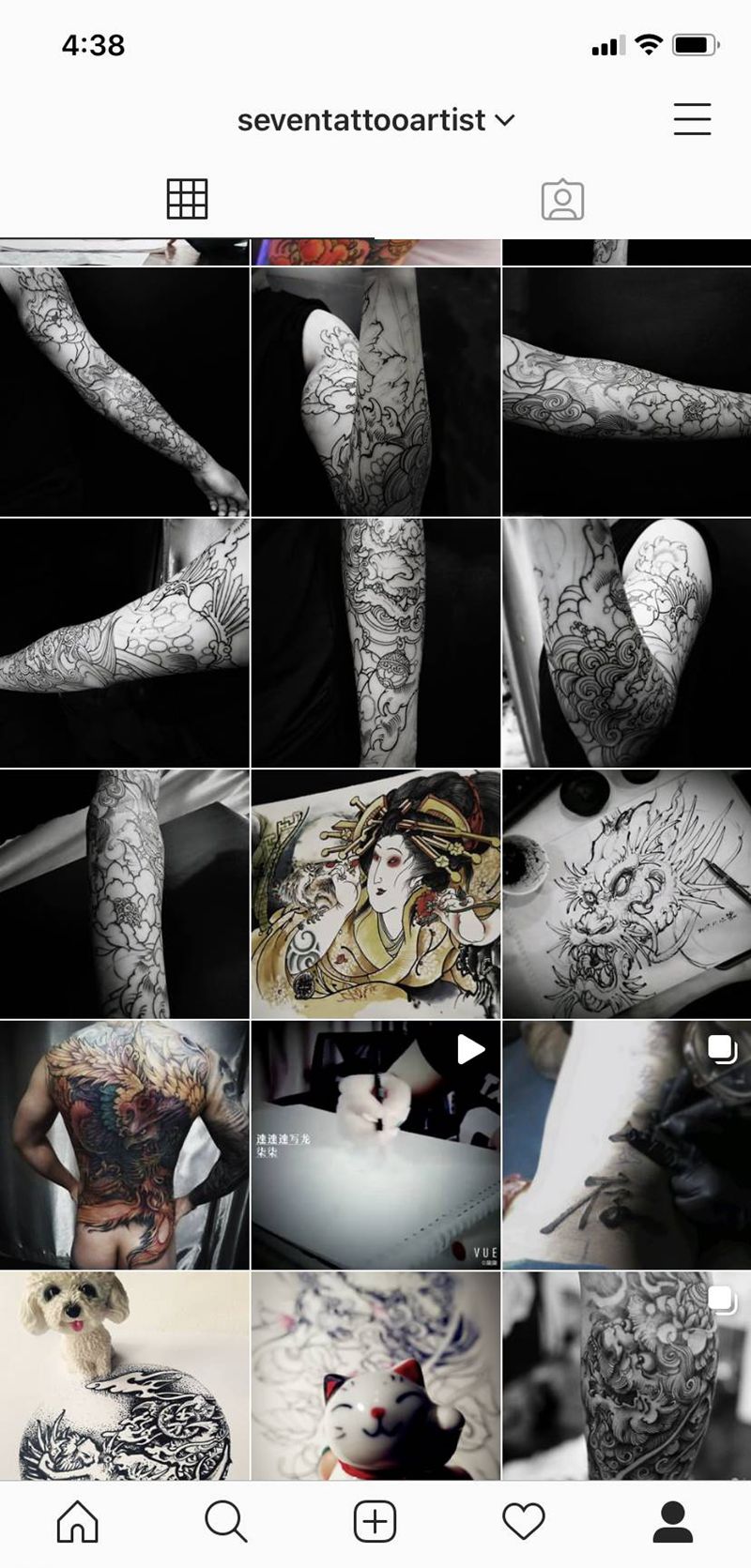The image size is (751, 1568).
Task: Open the lucky cat figurine post
Action: coord(375,1375)
